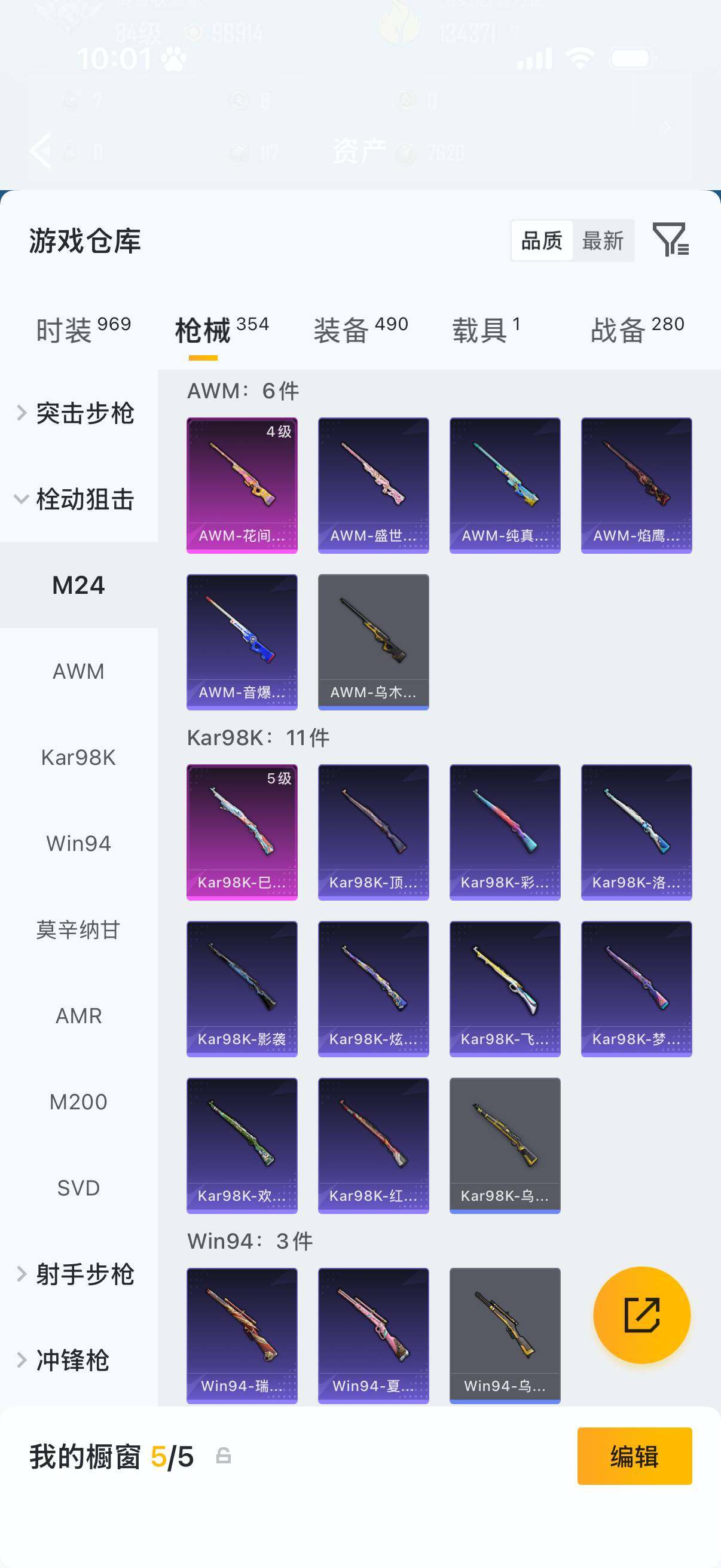The height and width of the screenshot is (1568, 721).
Task: Select M24 in the sidebar
Action: pos(78,585)
